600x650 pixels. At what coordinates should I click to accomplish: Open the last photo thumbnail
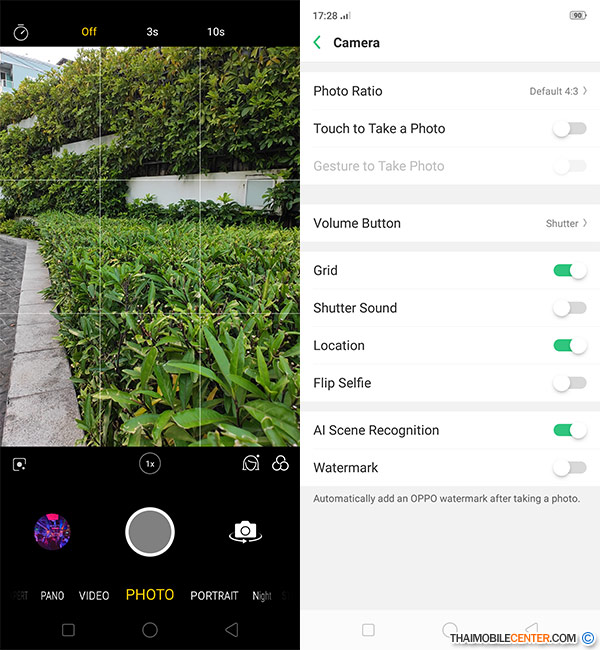click(52, 532)
